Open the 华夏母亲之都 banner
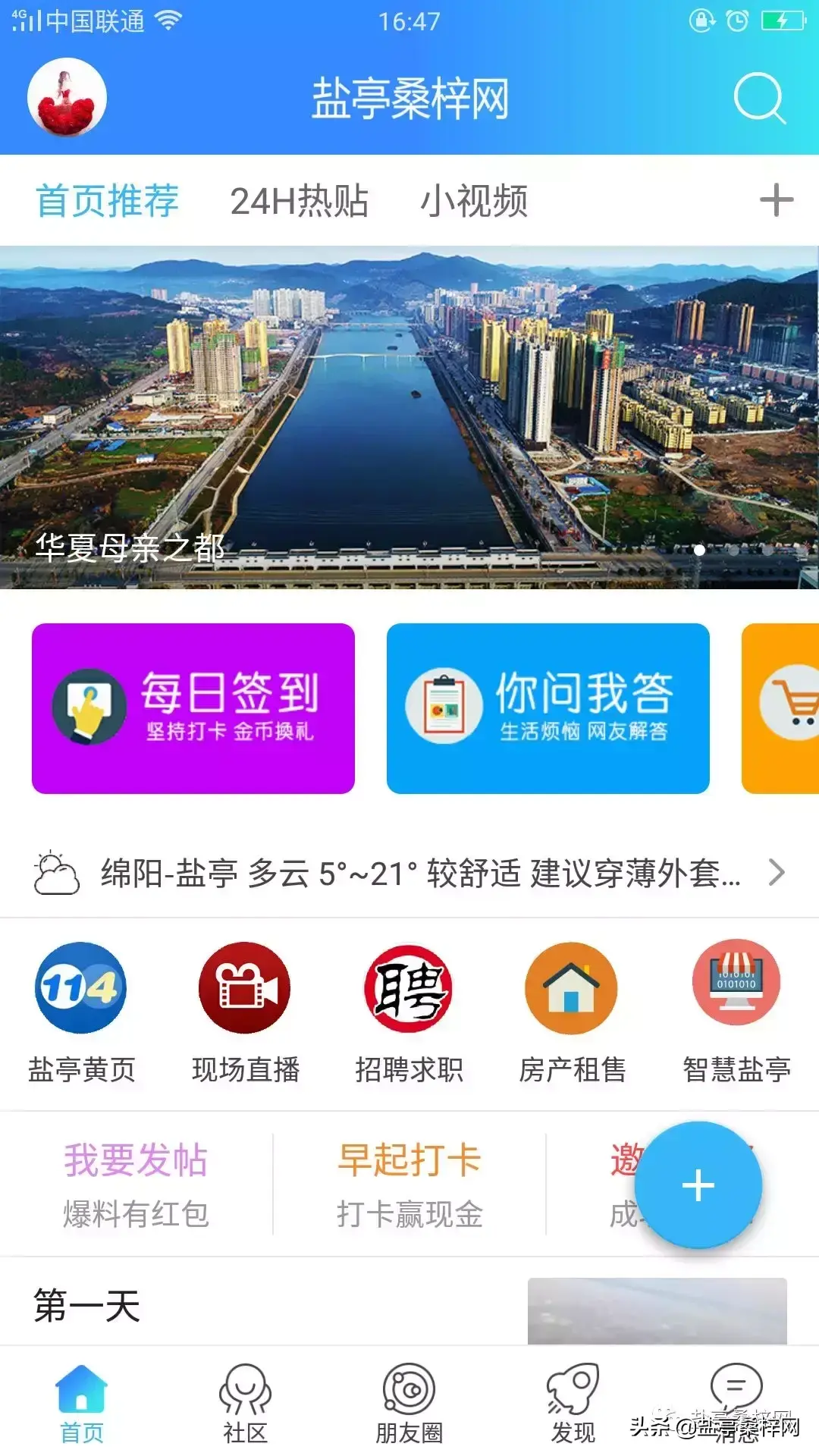This screenshot has width=819, height=1456. pyautogui.click(x=409, y=417)
